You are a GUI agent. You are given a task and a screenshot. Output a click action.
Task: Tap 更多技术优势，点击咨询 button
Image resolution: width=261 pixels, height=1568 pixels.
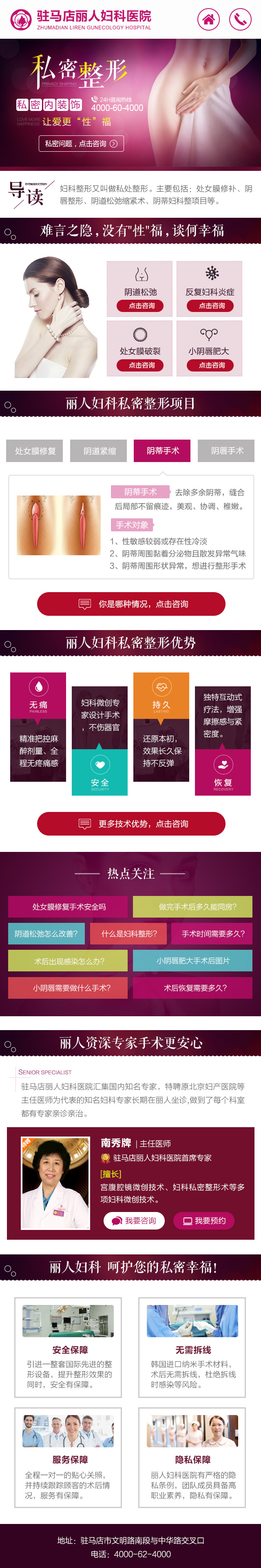(131, 824)
